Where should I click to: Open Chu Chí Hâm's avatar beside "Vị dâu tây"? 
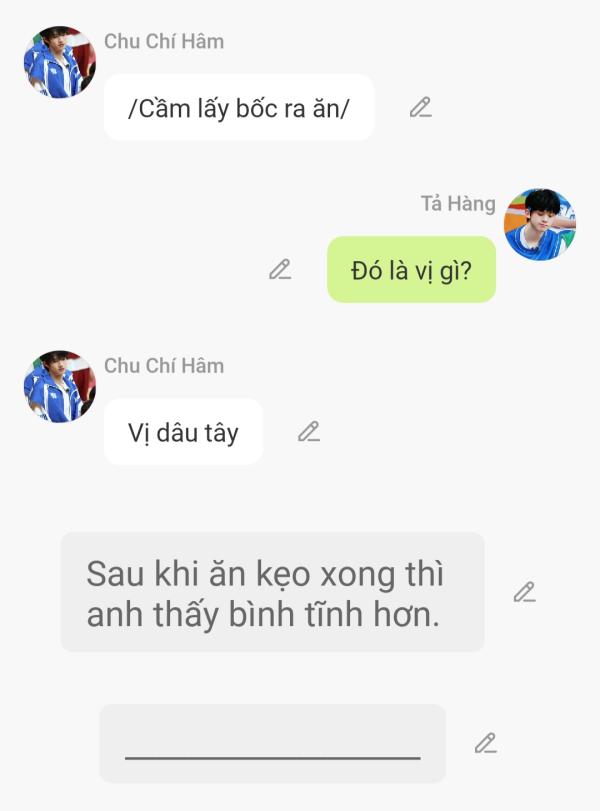59,386
